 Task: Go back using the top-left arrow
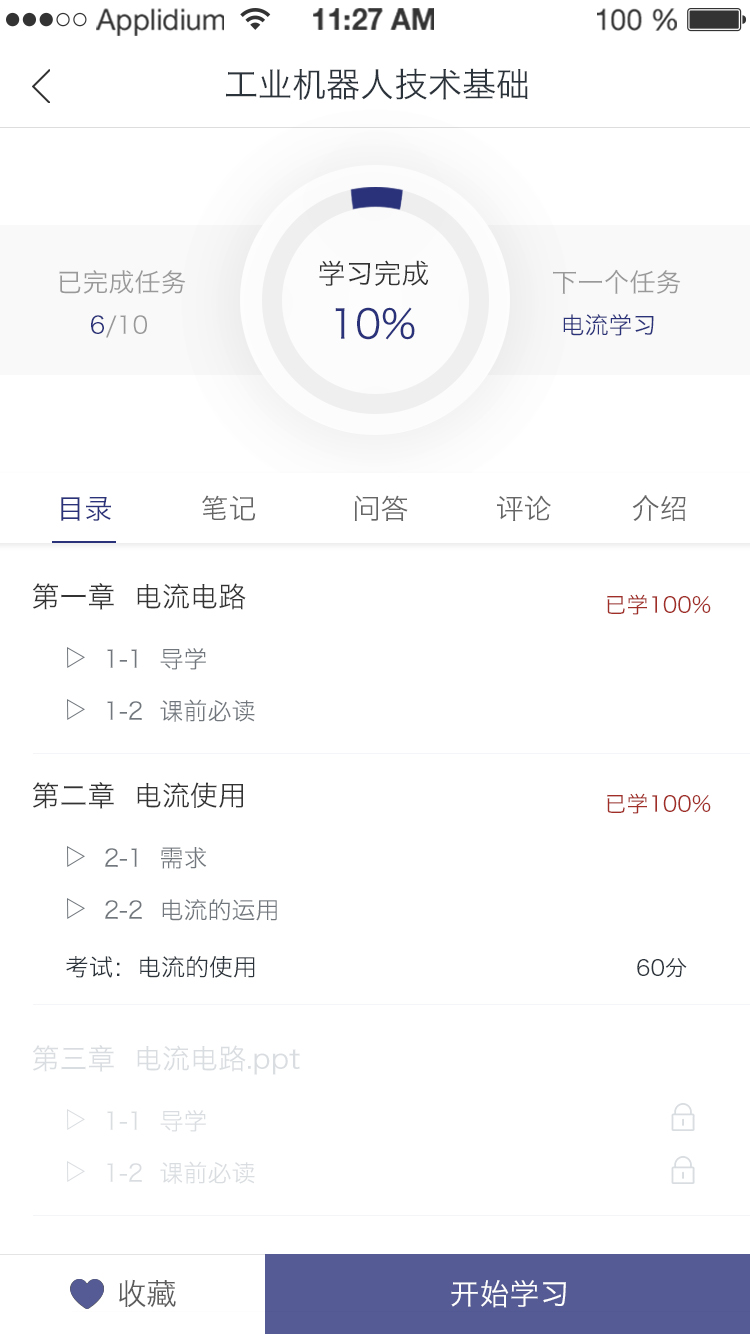tap(41, 86)
